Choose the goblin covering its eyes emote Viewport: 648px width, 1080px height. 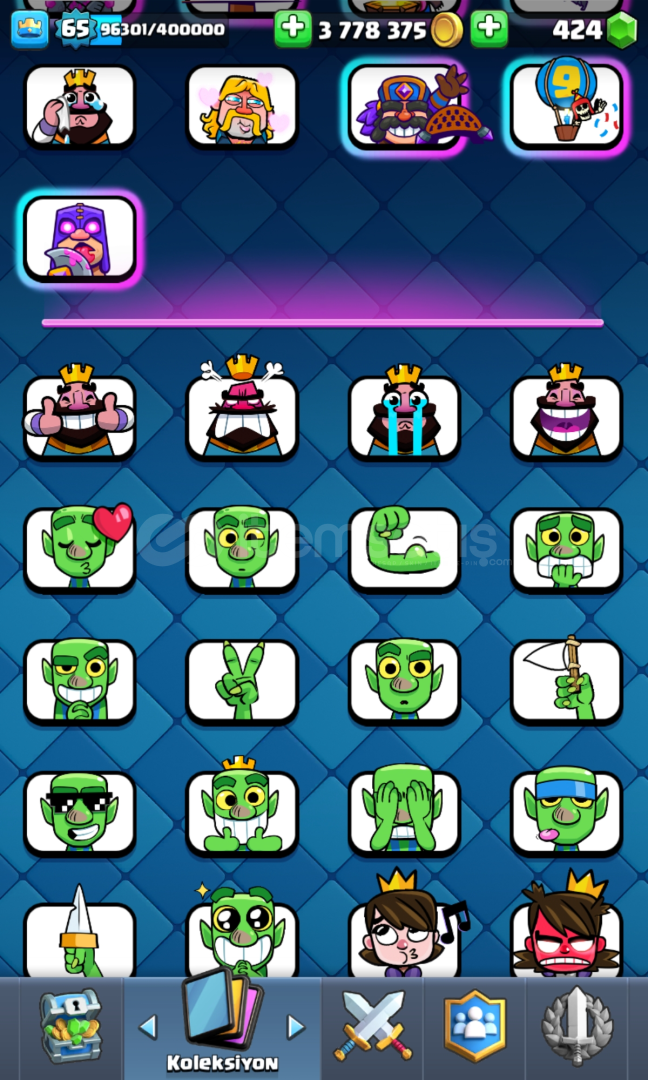[x=404, y=812]
